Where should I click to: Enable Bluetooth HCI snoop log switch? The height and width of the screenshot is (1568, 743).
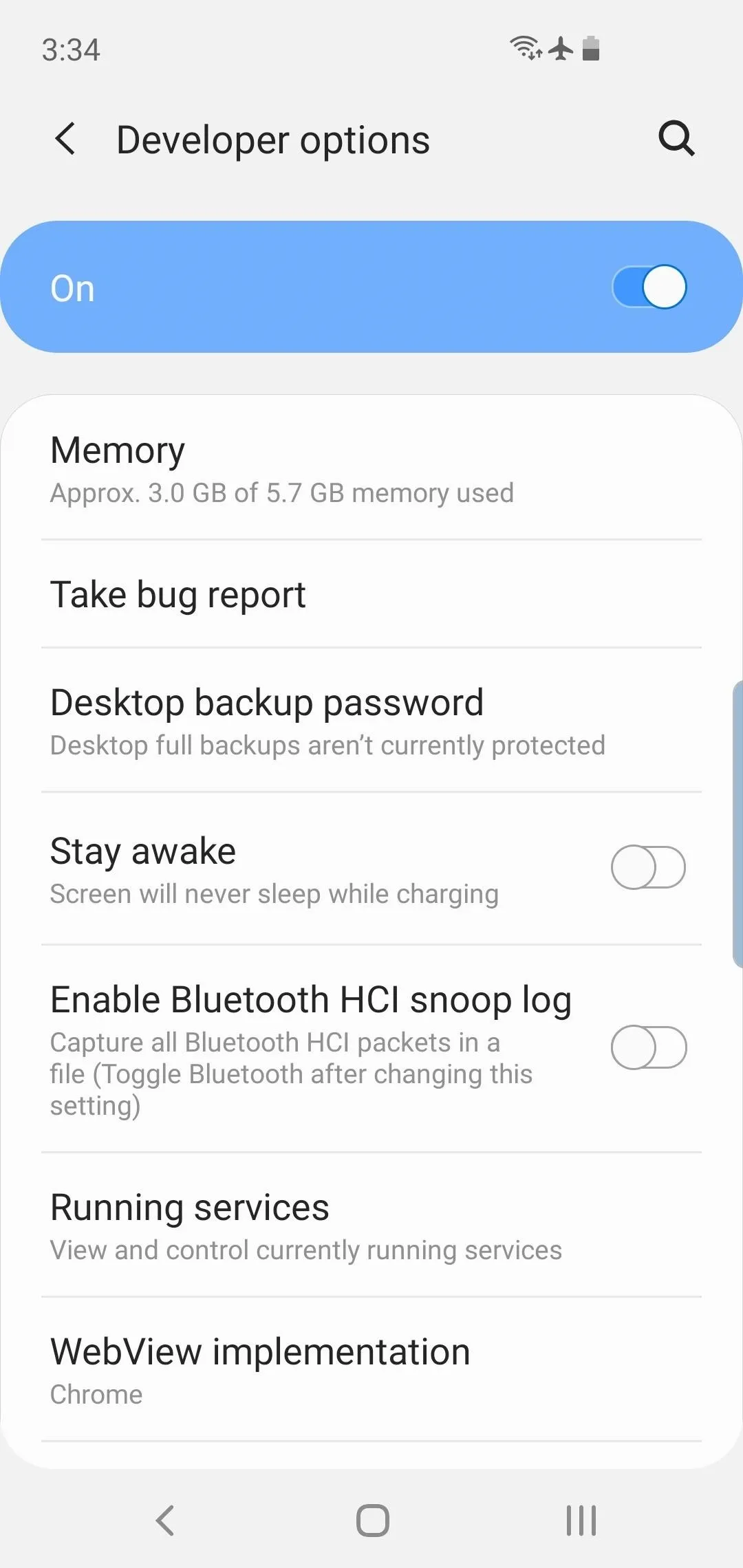click(648, 1047)
